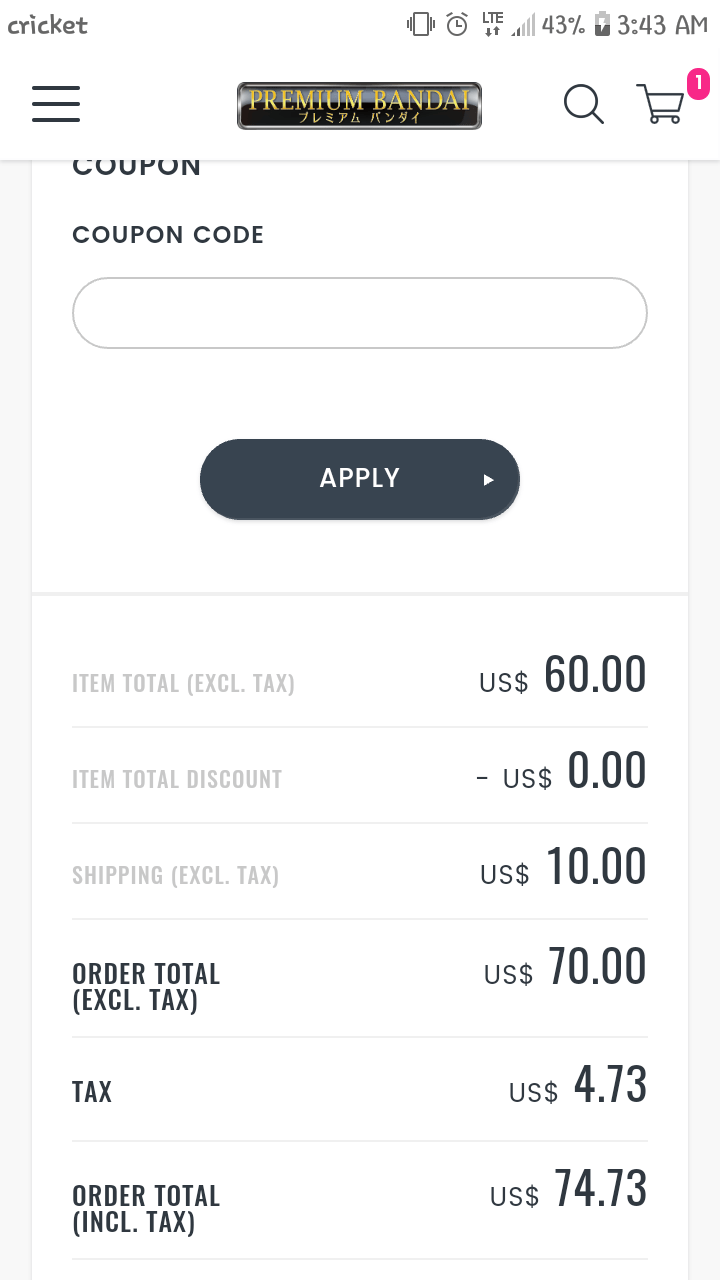
Task: Tap the cart item count badge
Action: 698,84
